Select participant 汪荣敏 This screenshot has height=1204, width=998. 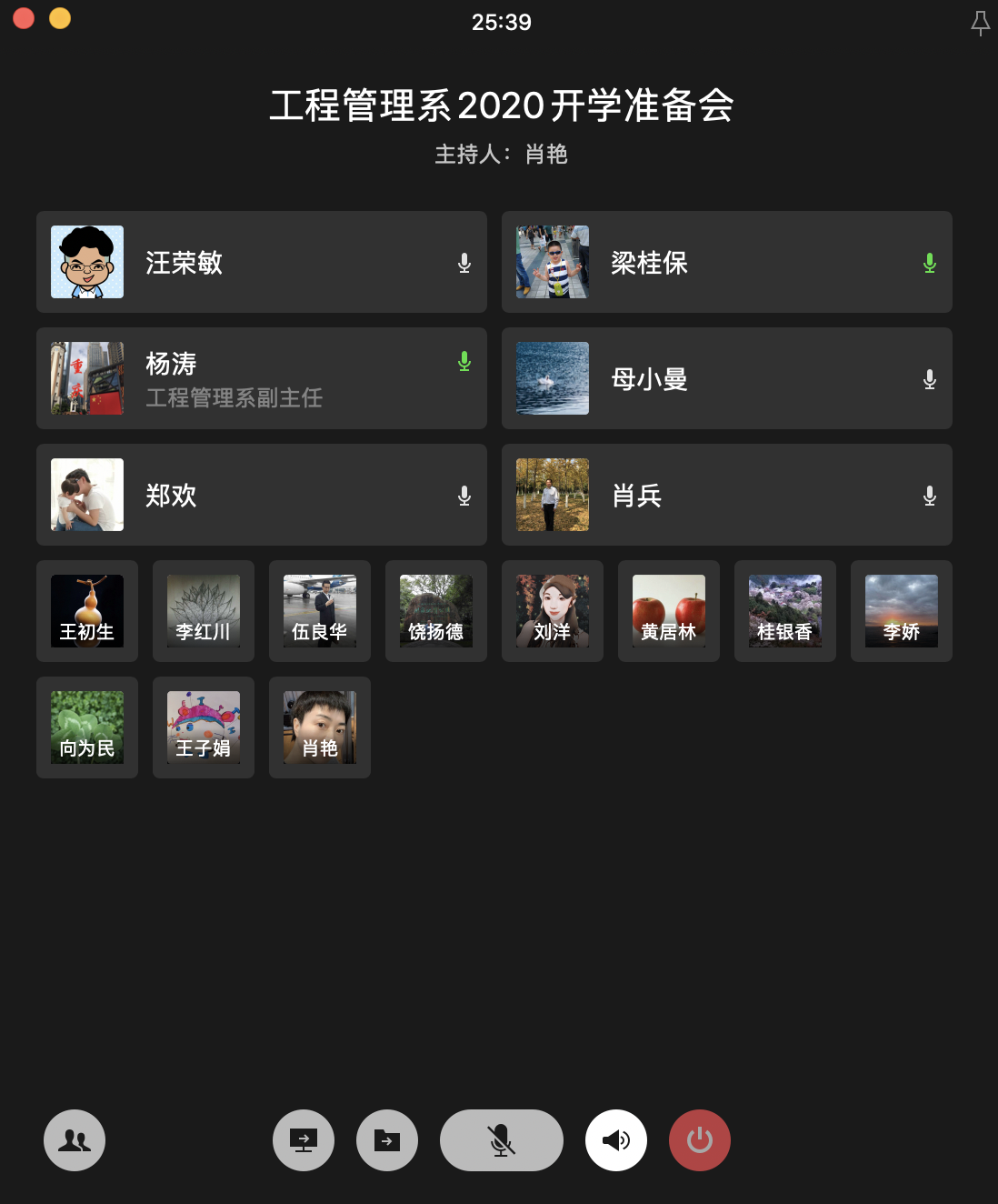pyautogui.click(x=262, y=262)
